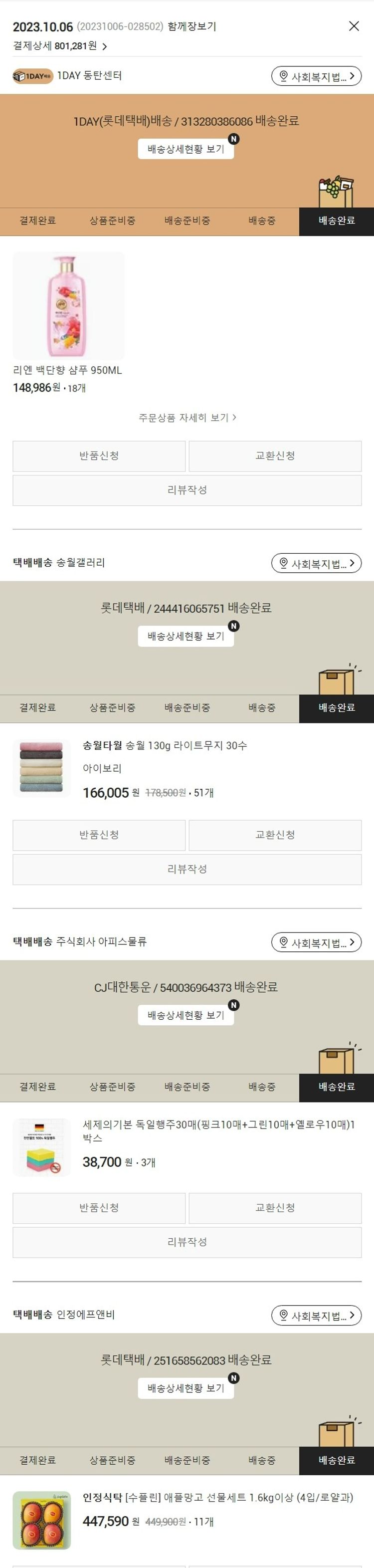Screen dimensions: 374x1568
Task: Write 리뷰작성 for 리엔 샴푸
Action: point(187,489)
